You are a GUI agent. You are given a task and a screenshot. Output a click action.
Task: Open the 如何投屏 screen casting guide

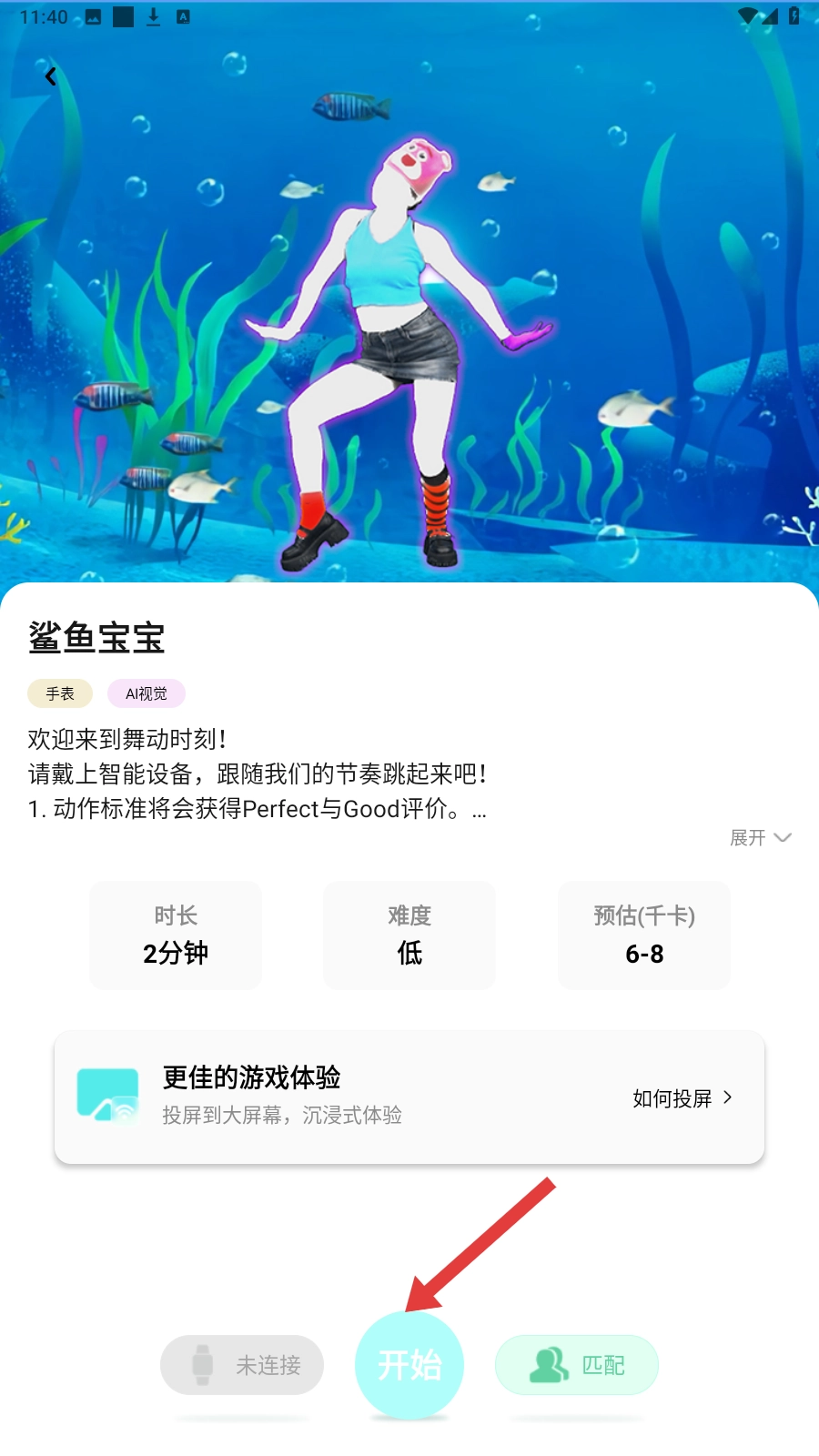pyautogui.click(x=682, y=1098)
